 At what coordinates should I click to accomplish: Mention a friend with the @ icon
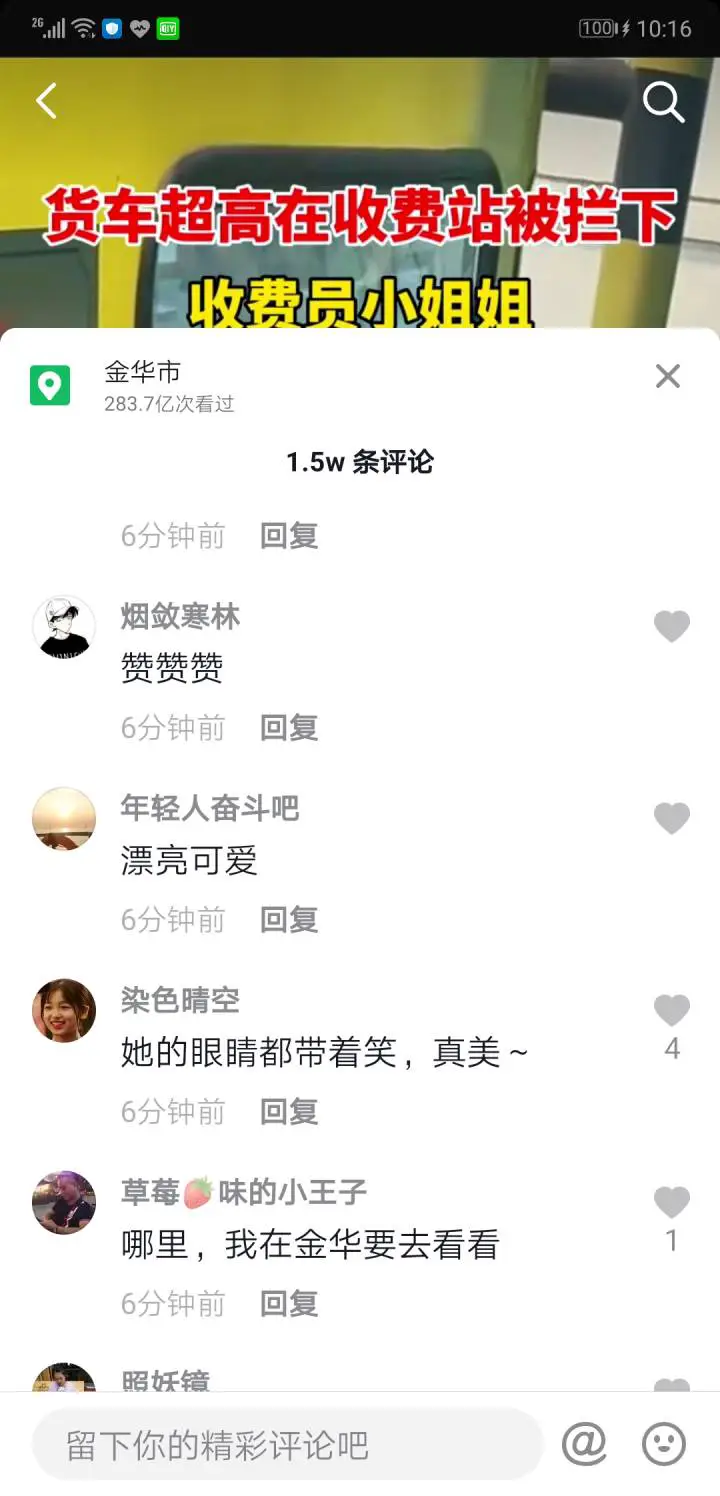pos(585,1444)
